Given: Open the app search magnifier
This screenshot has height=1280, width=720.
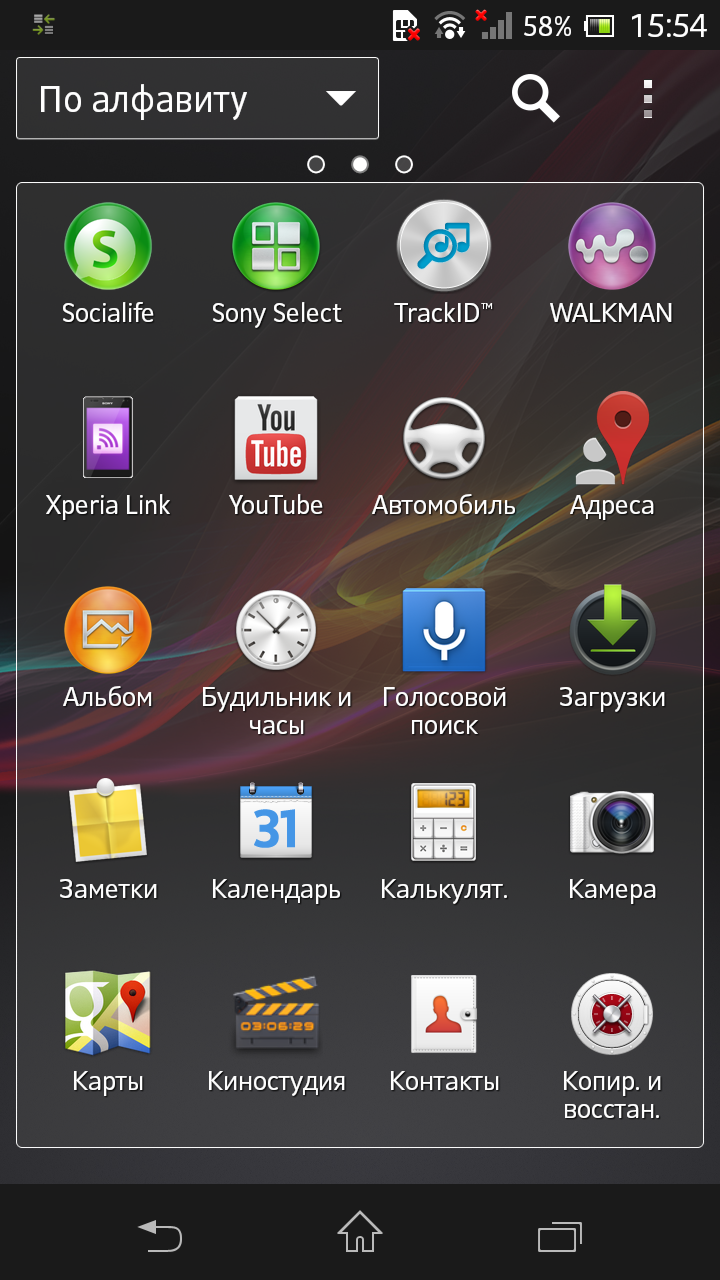Looking at the screenshot, I should click(x=535, y=98).
